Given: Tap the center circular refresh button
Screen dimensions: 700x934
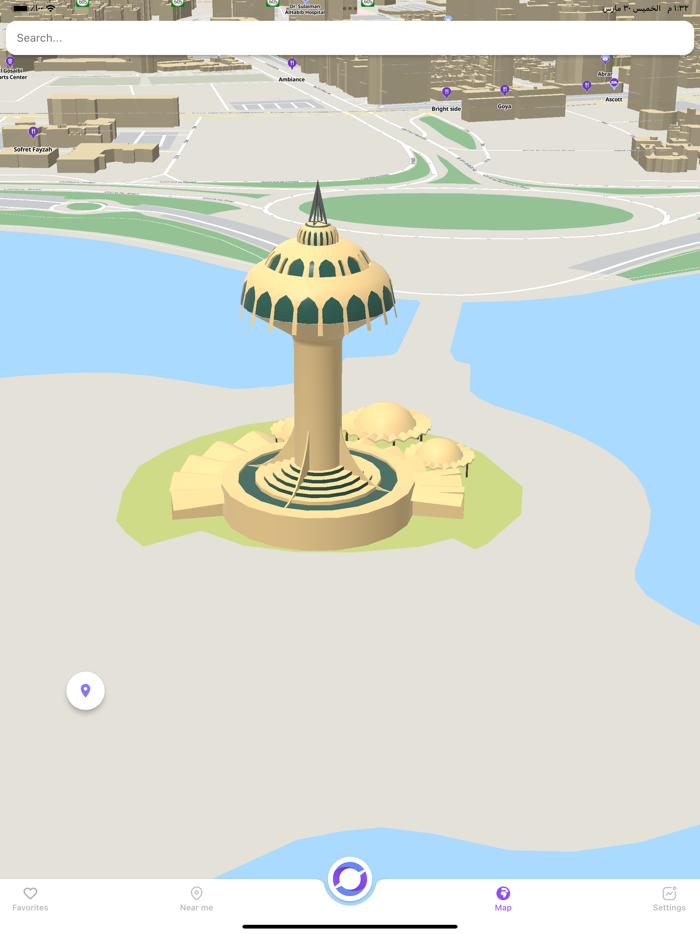Looking at the screenshot, I should pos(350,879).
